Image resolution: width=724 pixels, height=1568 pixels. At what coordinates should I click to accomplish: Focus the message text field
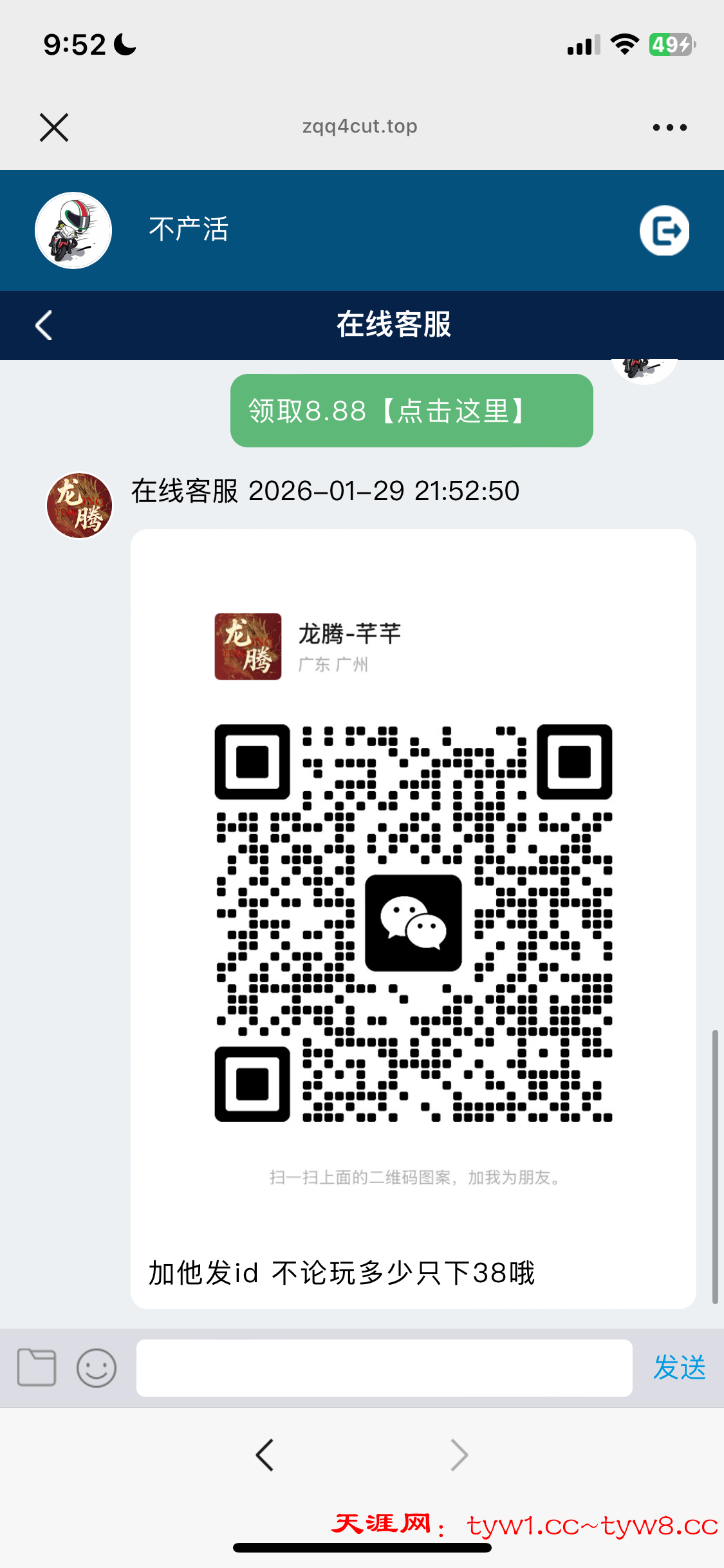pyautogui.click(x=384, y=1367)
